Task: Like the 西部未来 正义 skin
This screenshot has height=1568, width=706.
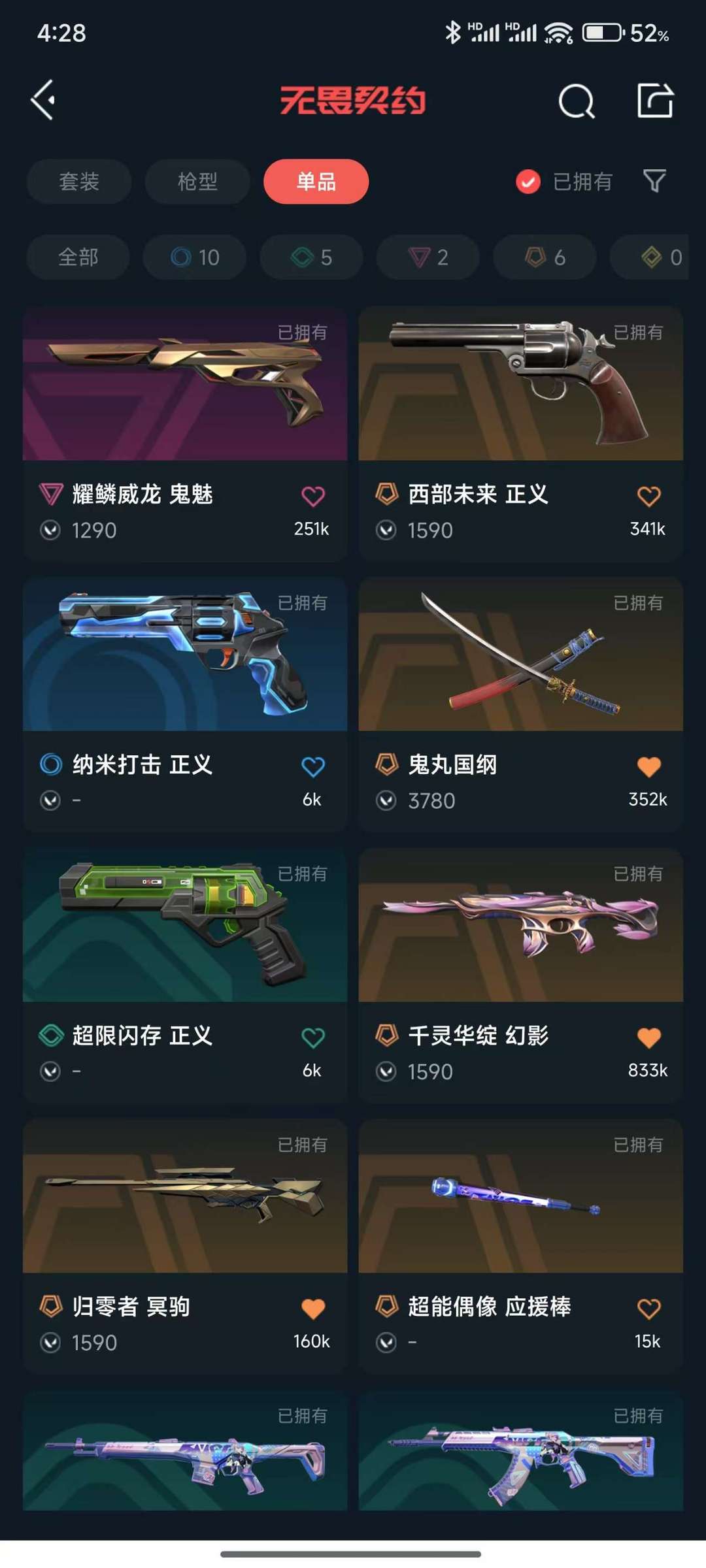Action: pyautogui.click(x=648, y=497)
